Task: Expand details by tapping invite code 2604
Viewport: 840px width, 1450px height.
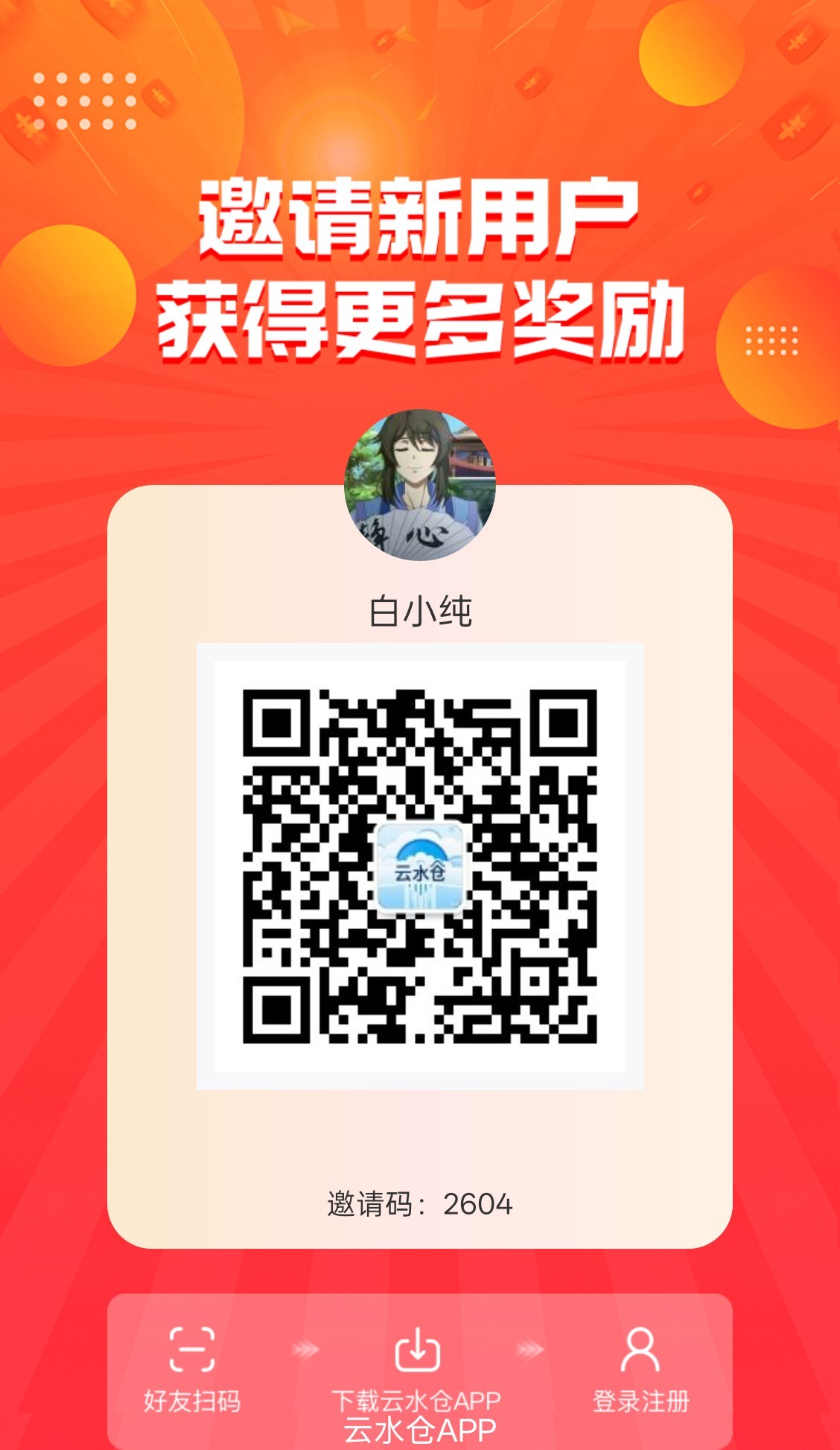Action: 419,1200
